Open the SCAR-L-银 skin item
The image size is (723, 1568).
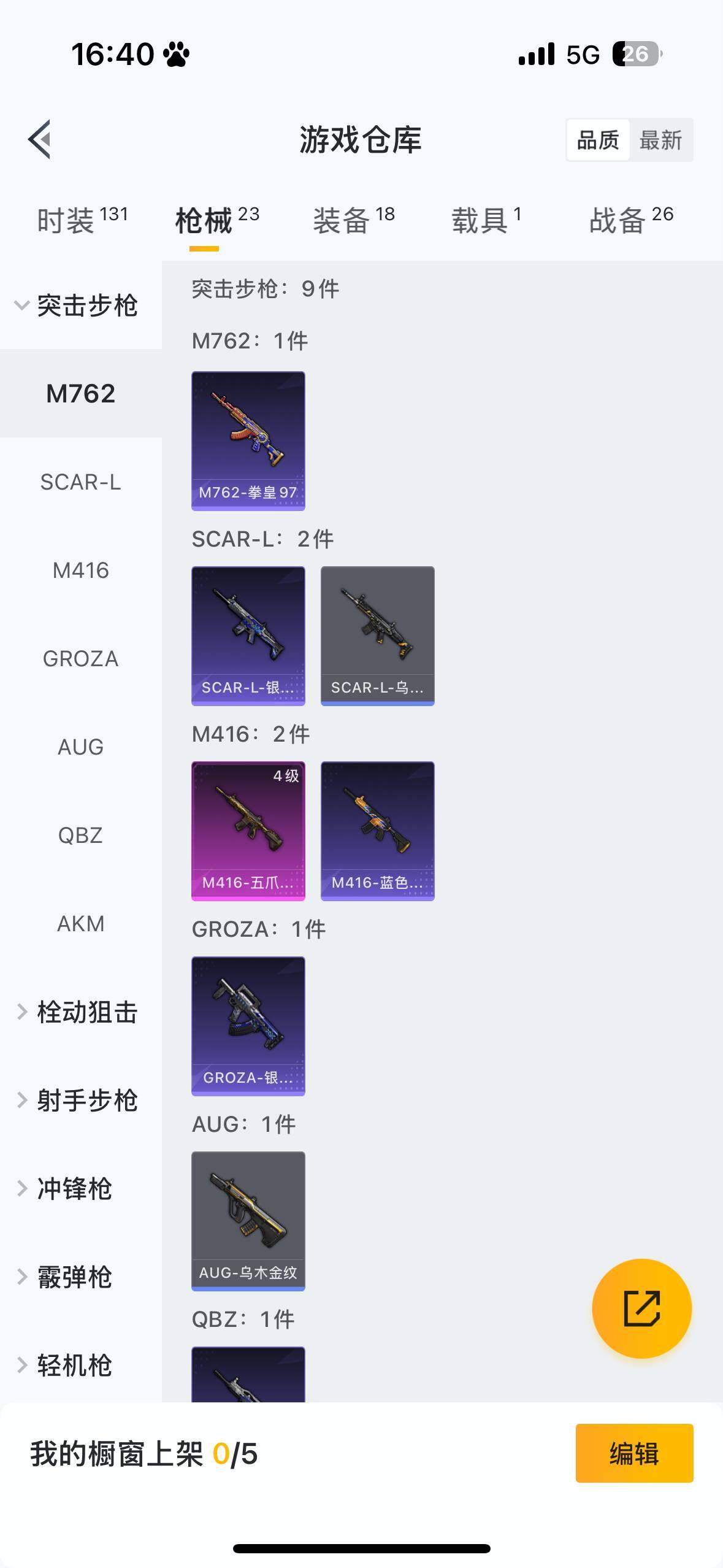(248, 636)
